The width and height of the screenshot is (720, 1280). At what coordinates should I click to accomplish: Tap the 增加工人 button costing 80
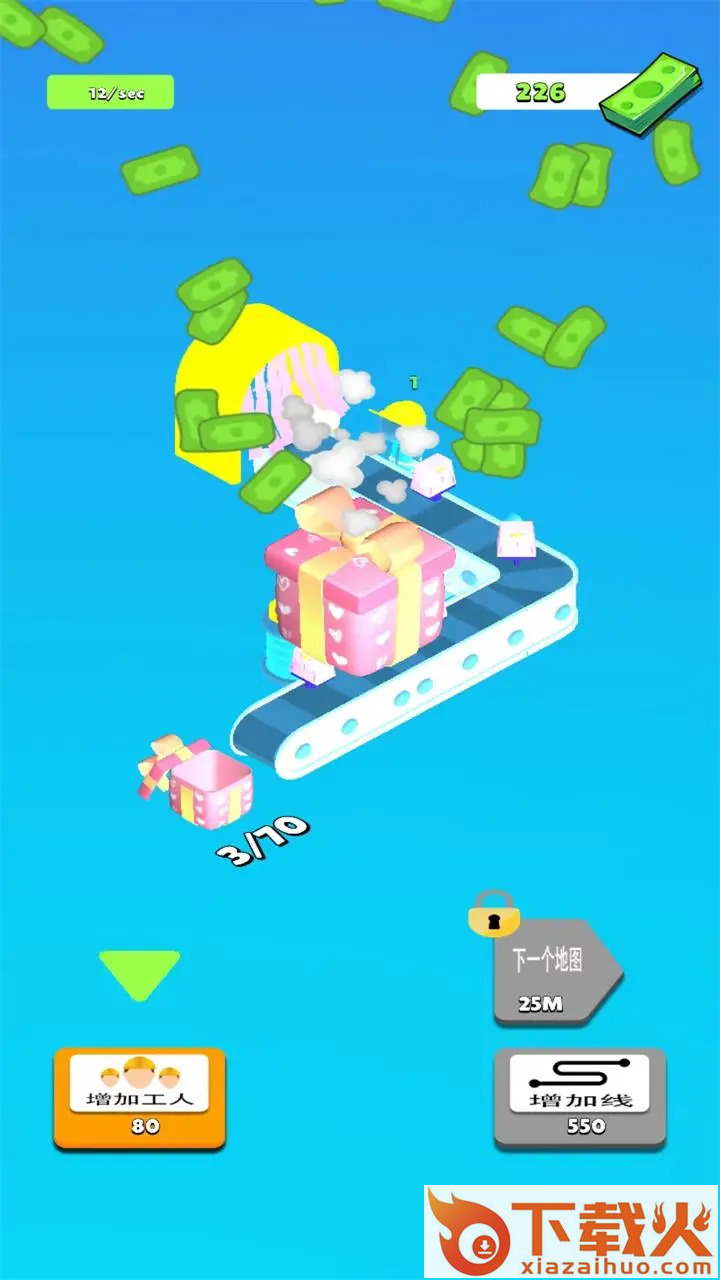[x=139, y=1097]
